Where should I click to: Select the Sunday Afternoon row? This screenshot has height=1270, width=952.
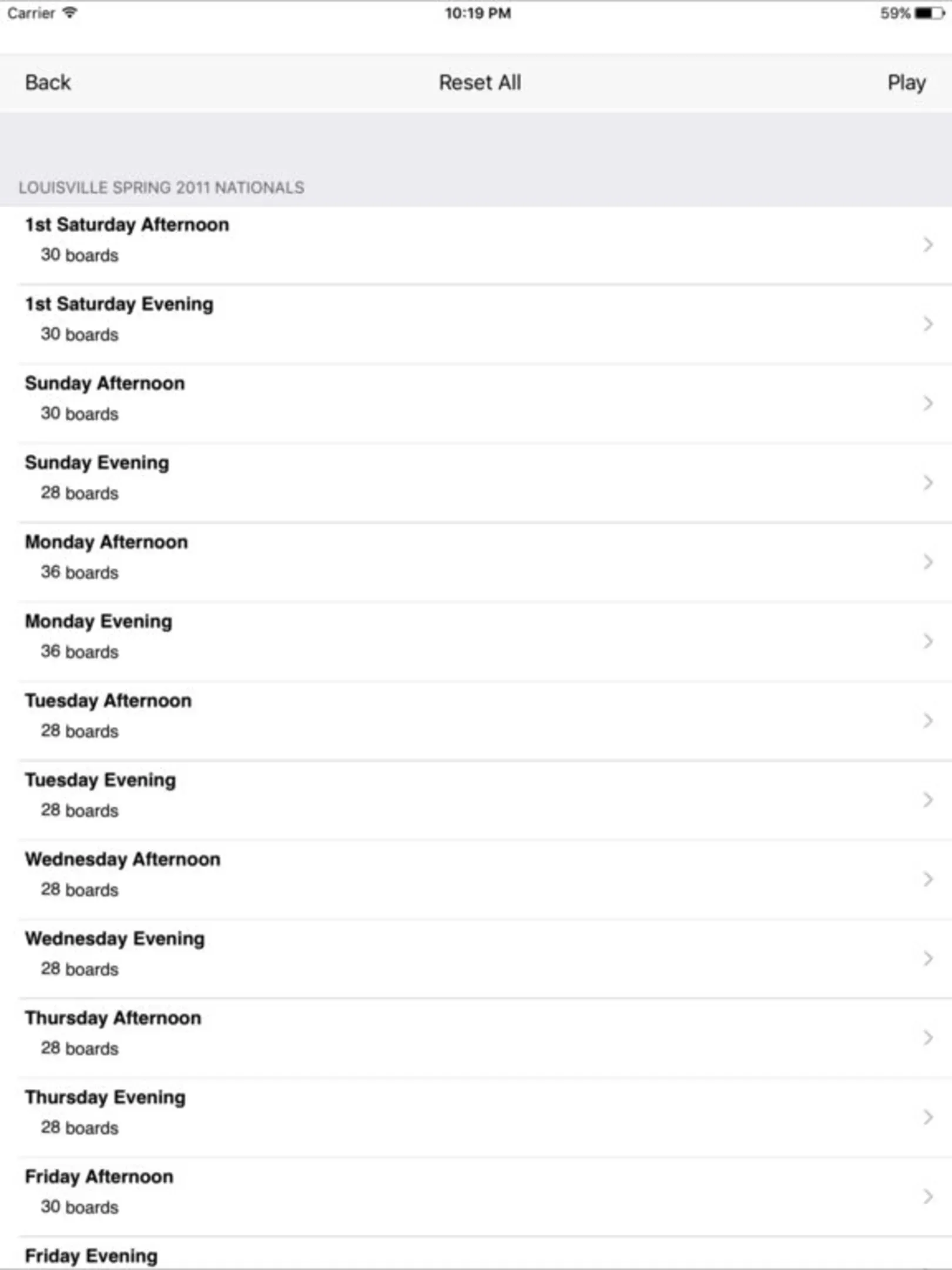coord(476,404)
